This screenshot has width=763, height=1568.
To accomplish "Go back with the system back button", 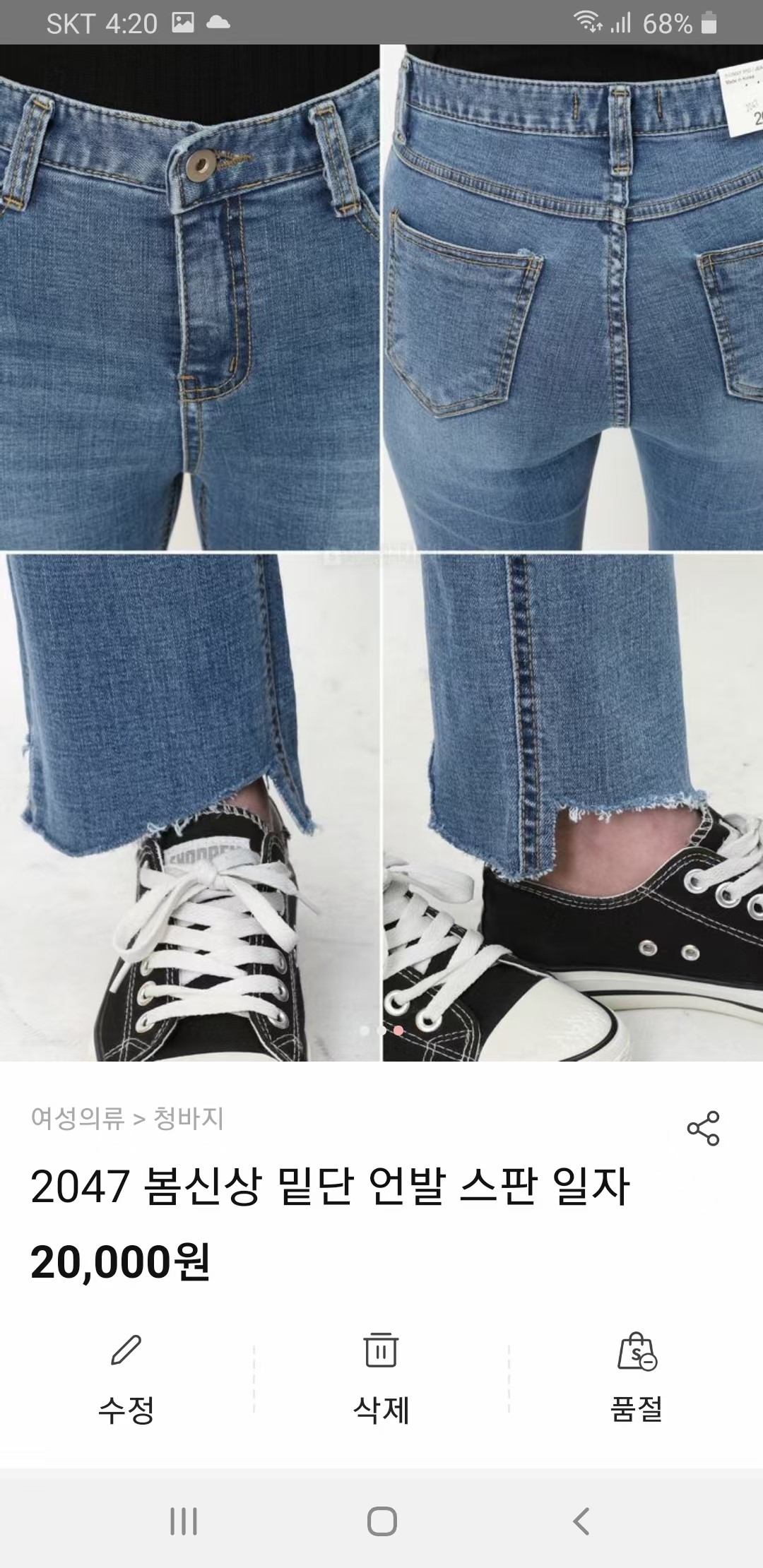I will pos(581,1521).
